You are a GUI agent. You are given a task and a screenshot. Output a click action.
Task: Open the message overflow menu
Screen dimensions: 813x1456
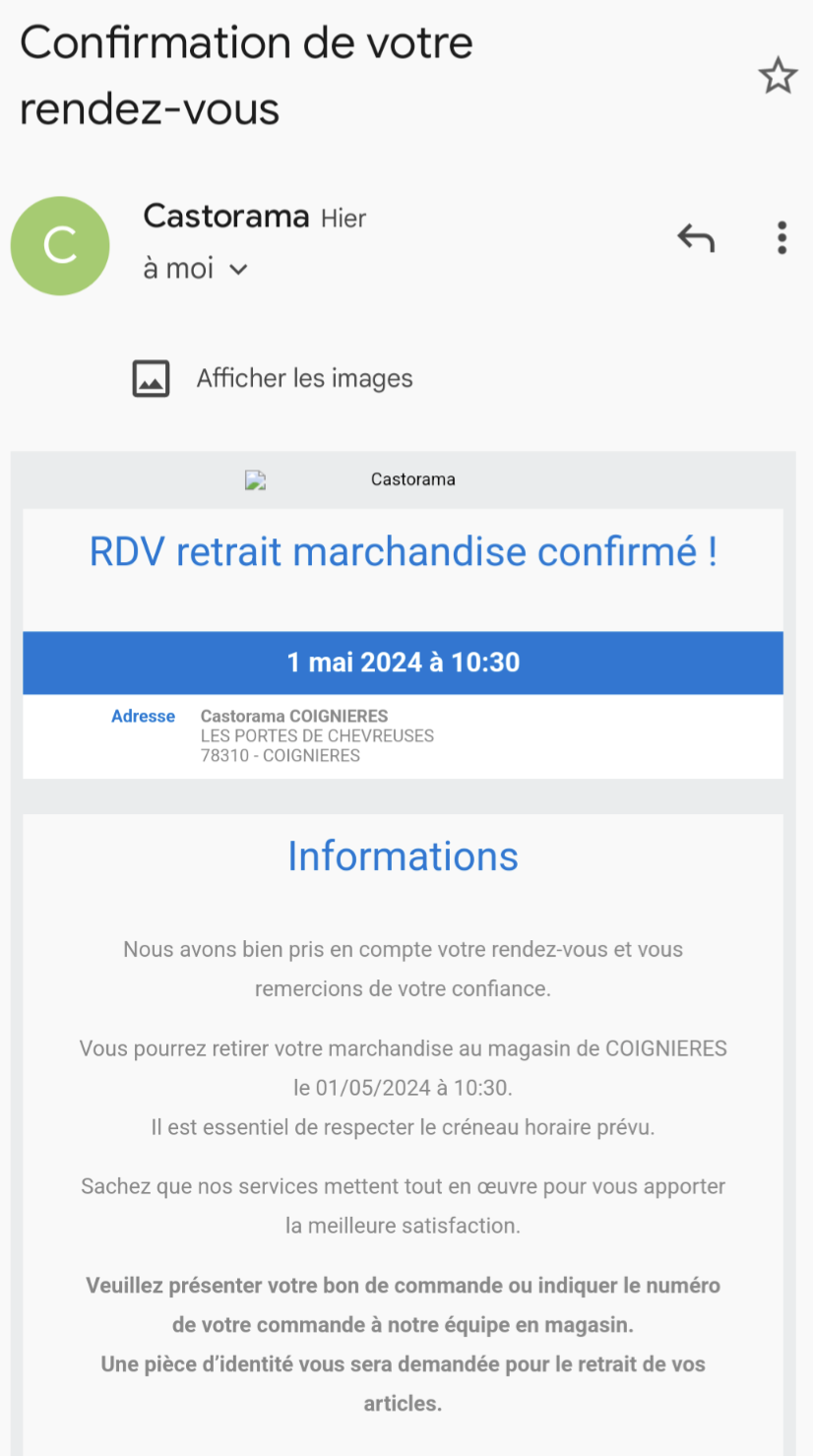tap(782, 238)
